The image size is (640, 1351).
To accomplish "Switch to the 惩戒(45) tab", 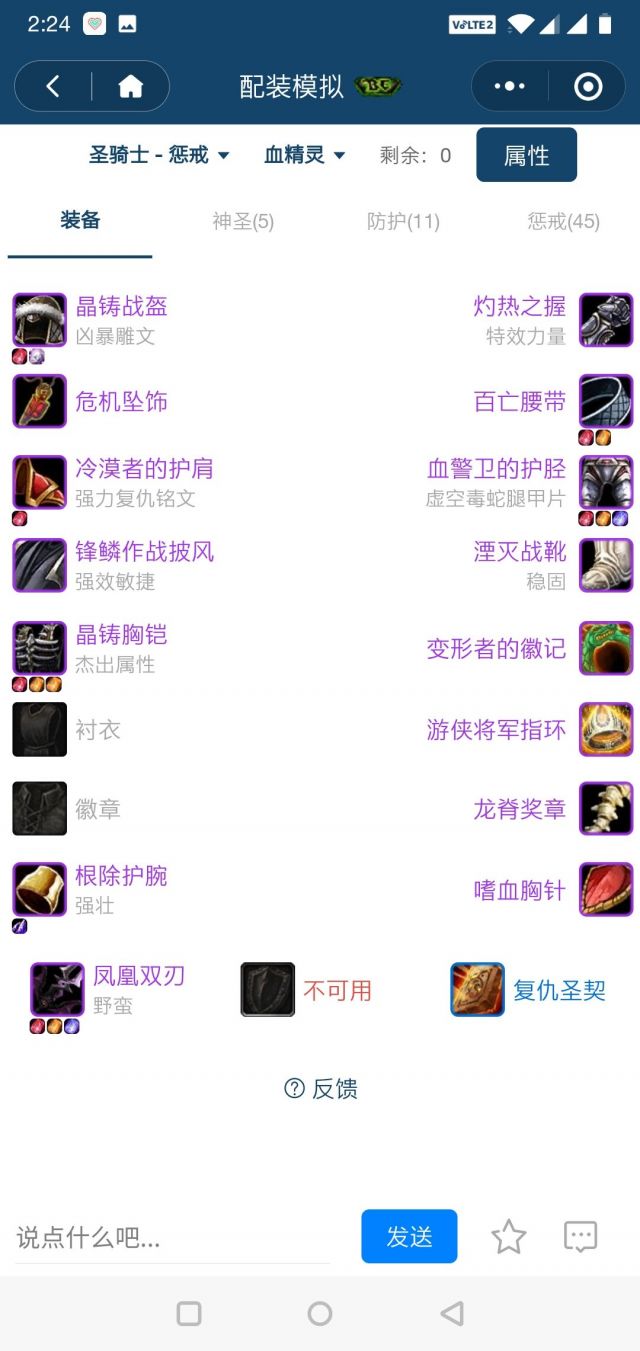I will 563,221.
